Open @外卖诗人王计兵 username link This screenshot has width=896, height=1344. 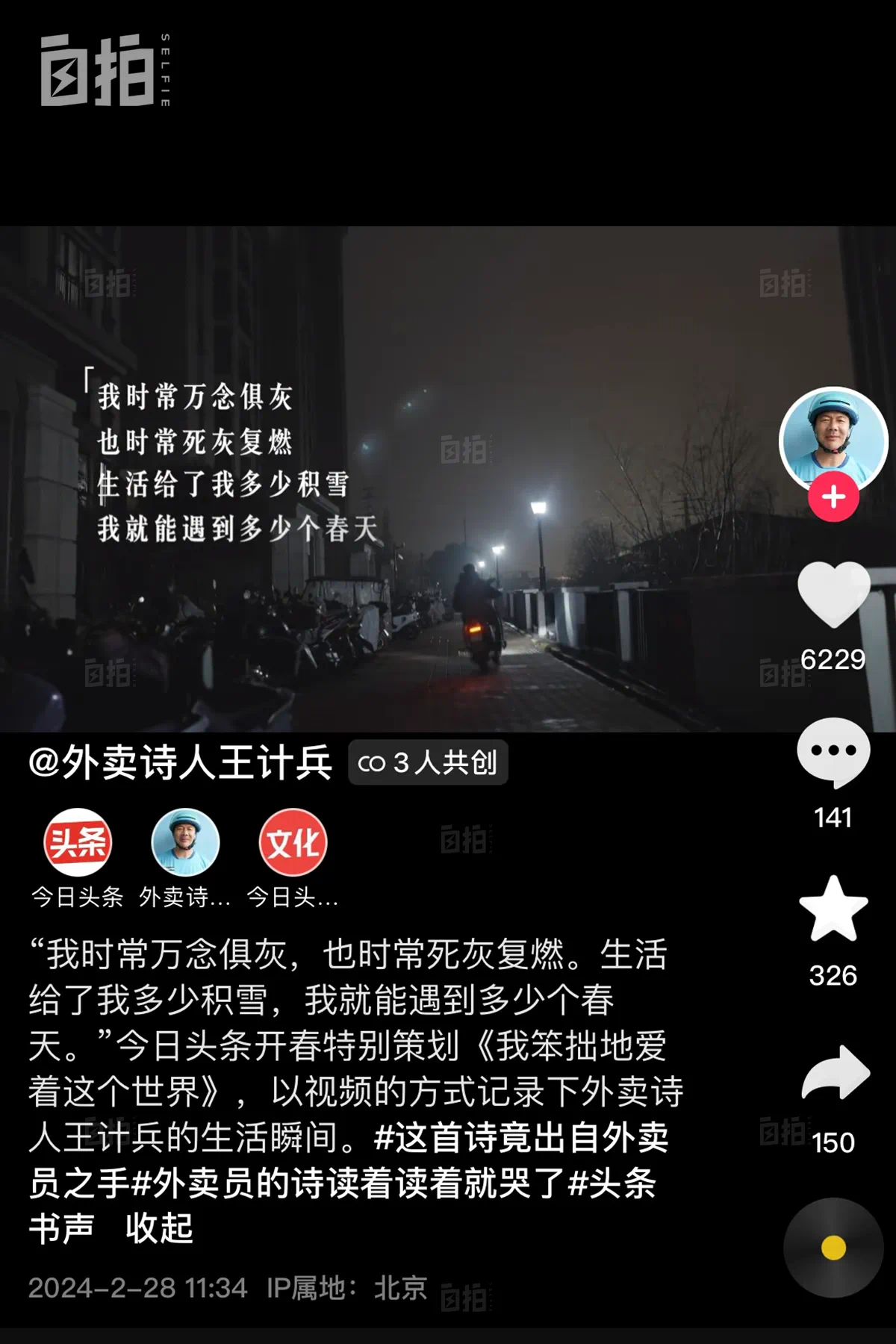(180, 763)
